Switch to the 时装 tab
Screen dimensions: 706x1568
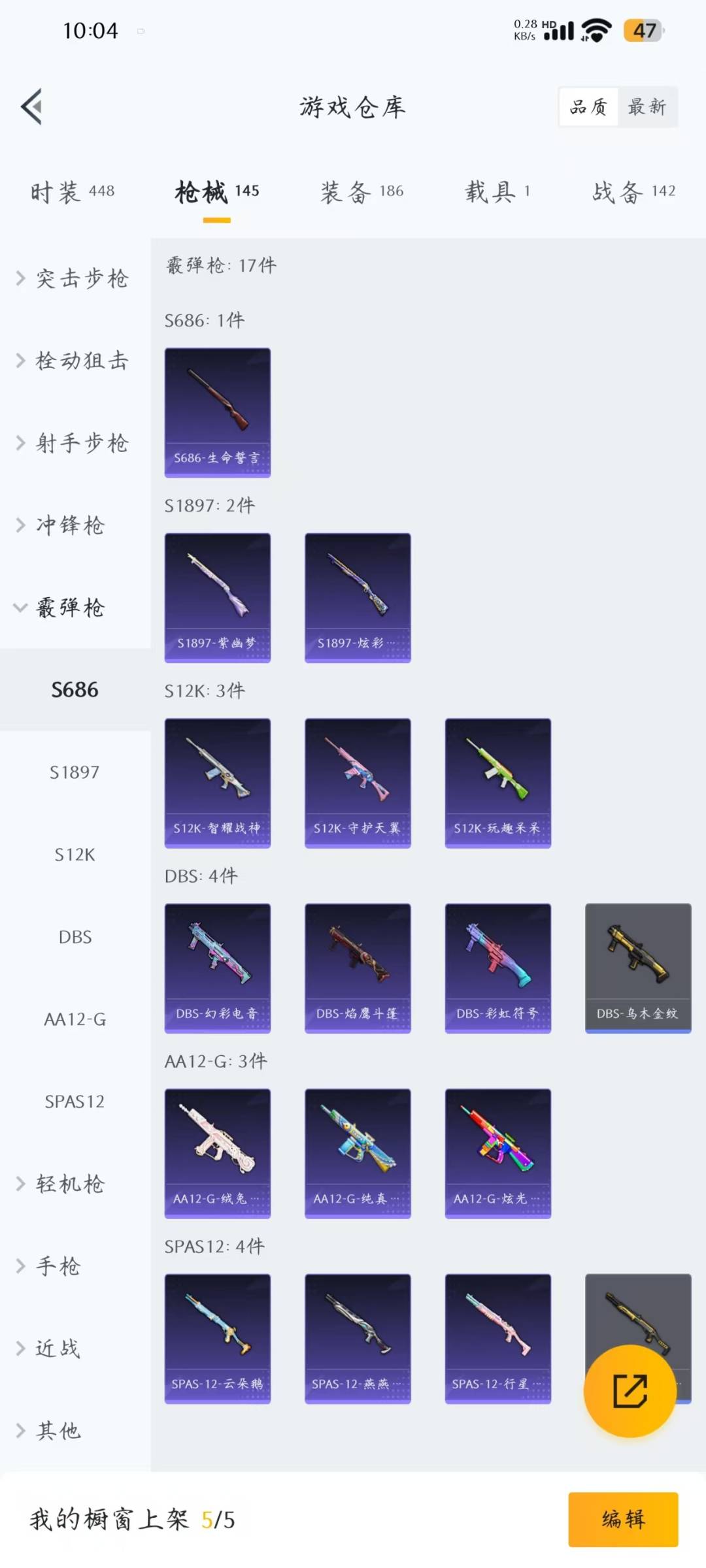coord(72,191)
